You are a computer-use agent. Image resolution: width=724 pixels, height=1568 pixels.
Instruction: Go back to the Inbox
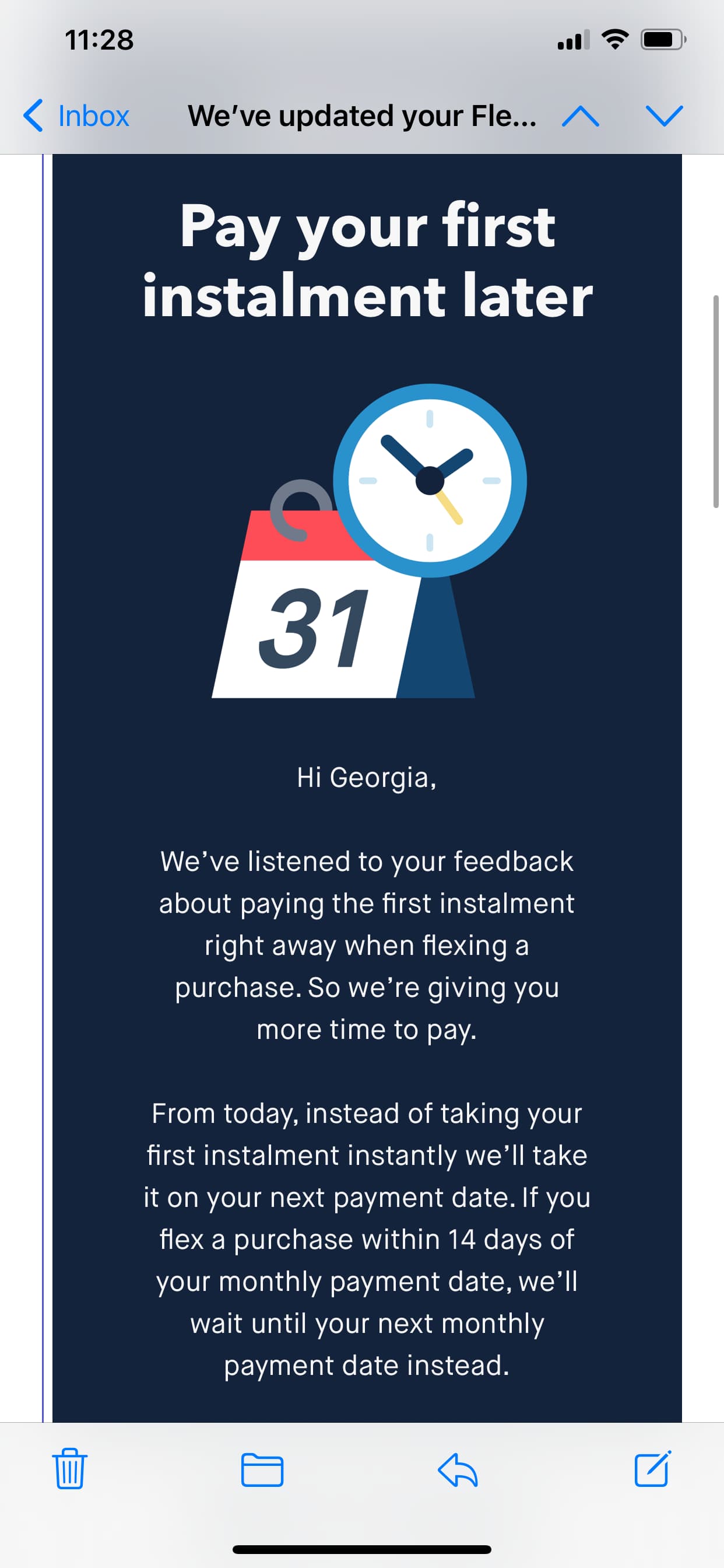click(76, 116)
